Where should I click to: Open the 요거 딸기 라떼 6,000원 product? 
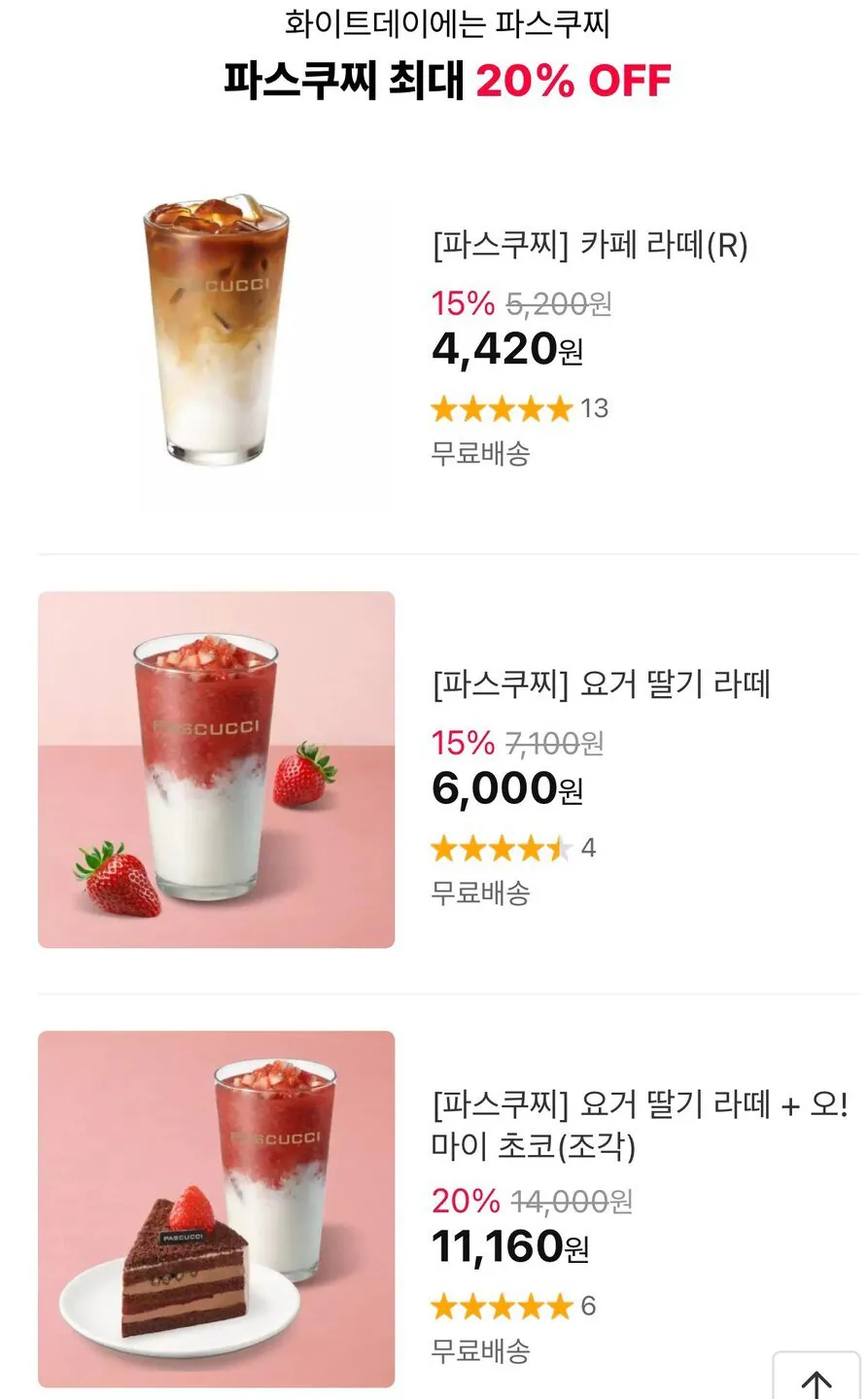click(x=601, y=684)
